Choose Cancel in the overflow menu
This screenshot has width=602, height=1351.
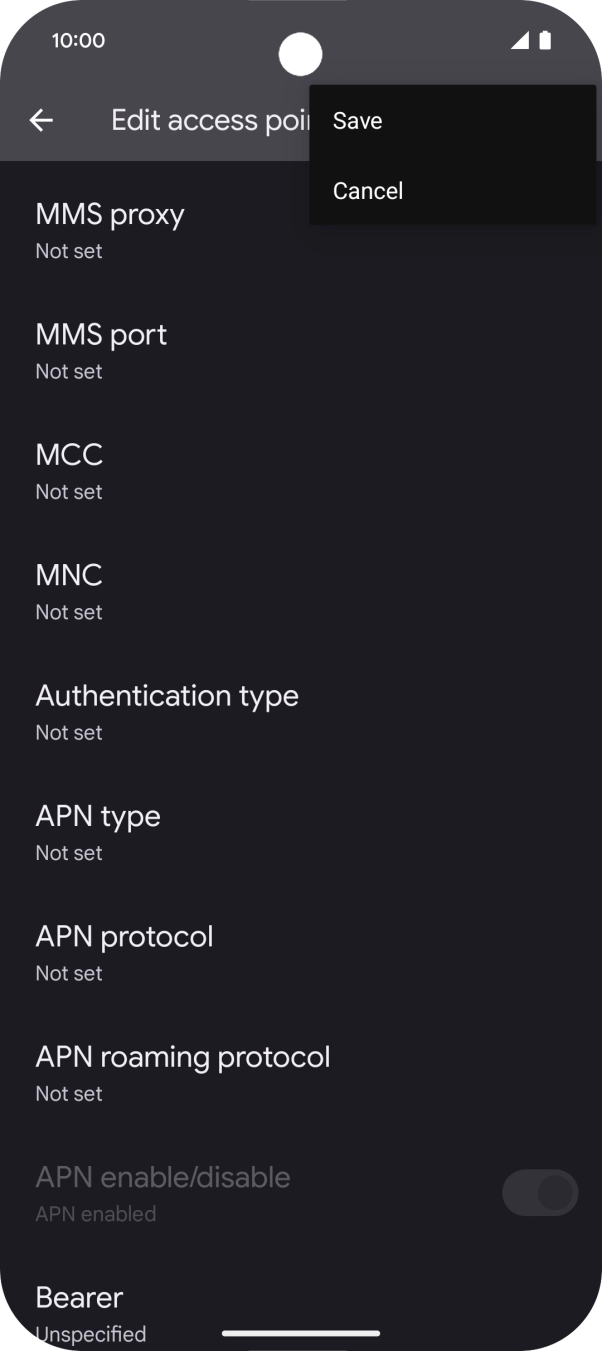[367, 191]
